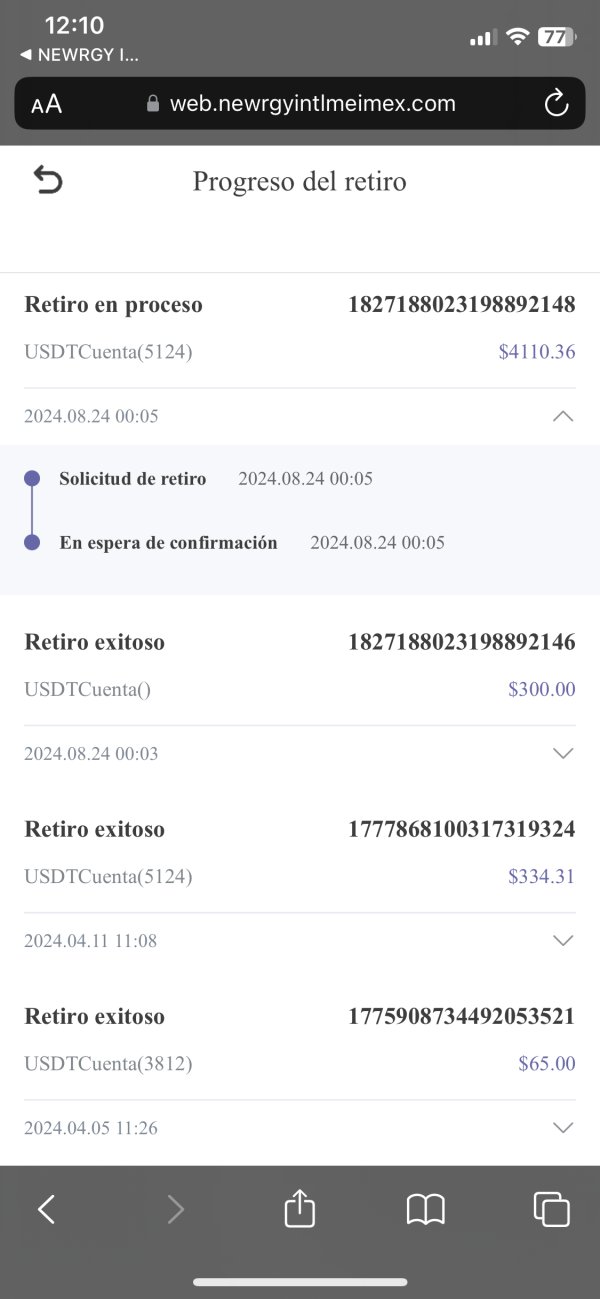Navigate back in Safari's bottom toolbar
The width and height of the screenshot is (600, 1299).
pyautogui.click(x=46, y=1210)
